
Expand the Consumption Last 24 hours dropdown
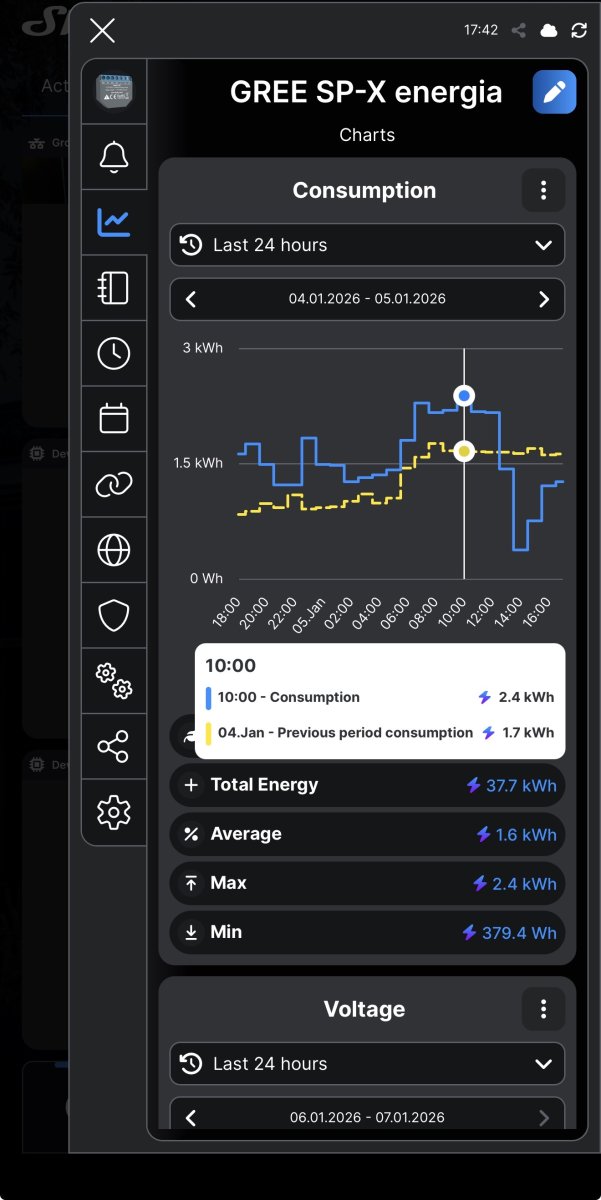(367, 245)
